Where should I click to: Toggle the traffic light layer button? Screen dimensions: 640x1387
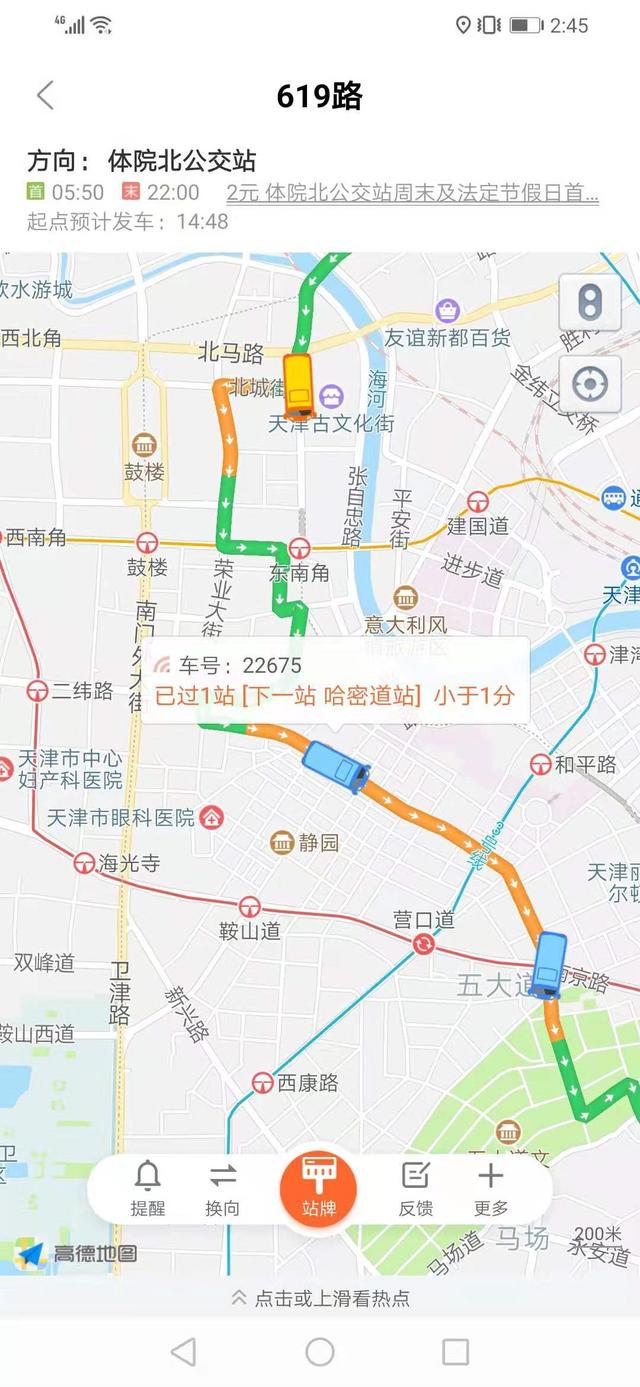pos(590,303)
